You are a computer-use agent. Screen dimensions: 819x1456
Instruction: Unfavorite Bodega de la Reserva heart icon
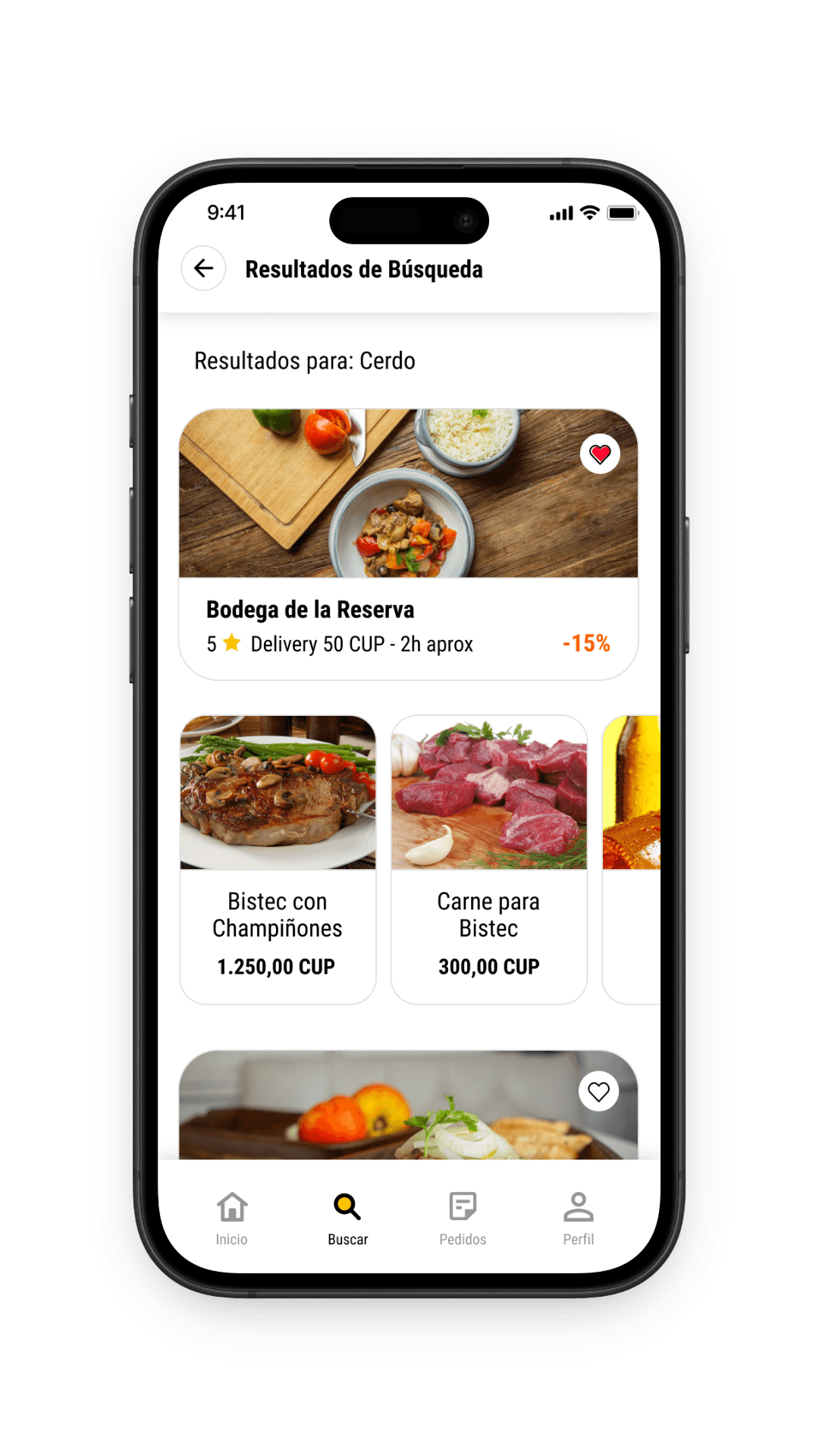600,454
